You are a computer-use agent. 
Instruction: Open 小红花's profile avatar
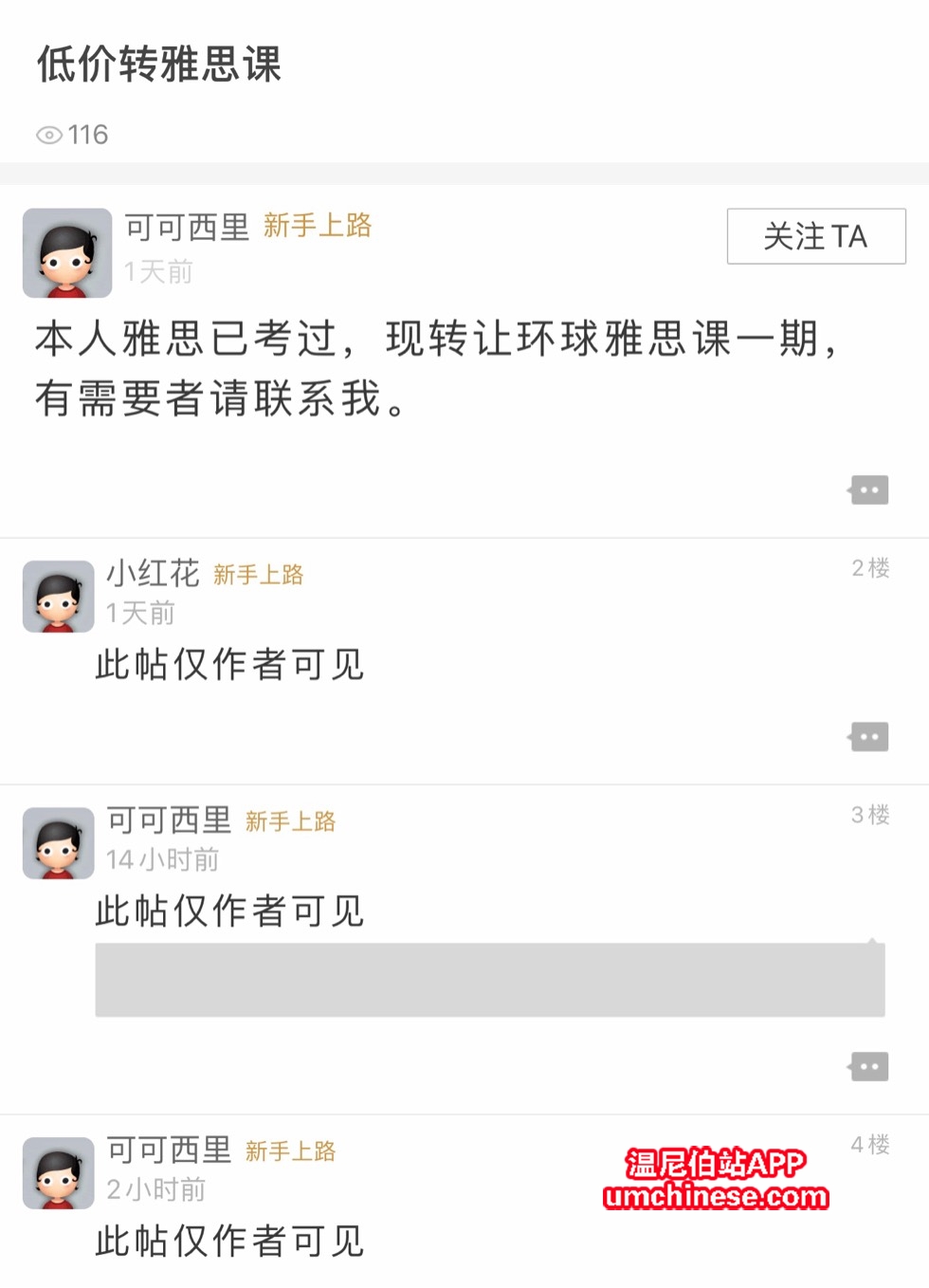pos(58,597)
